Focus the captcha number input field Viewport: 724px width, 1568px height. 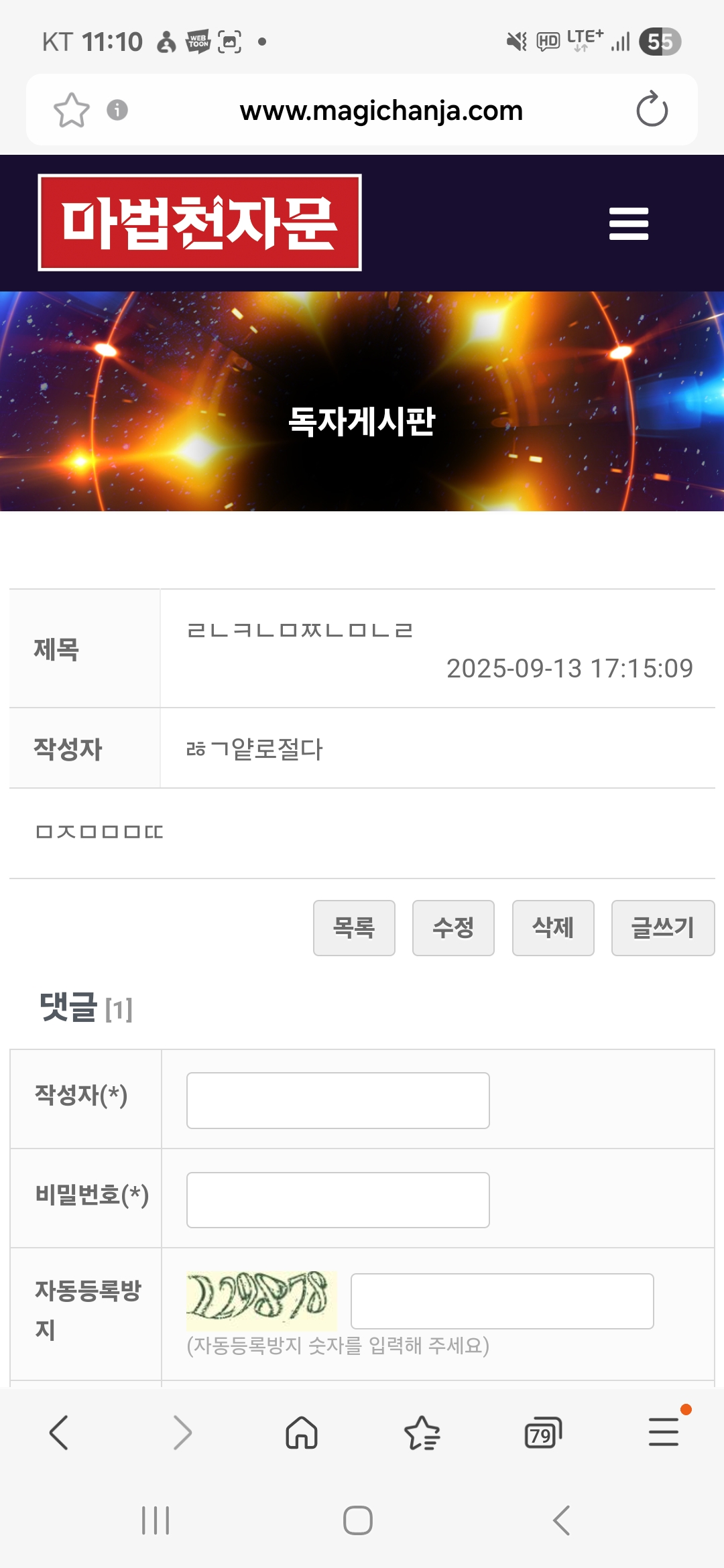click(502, 1301)
